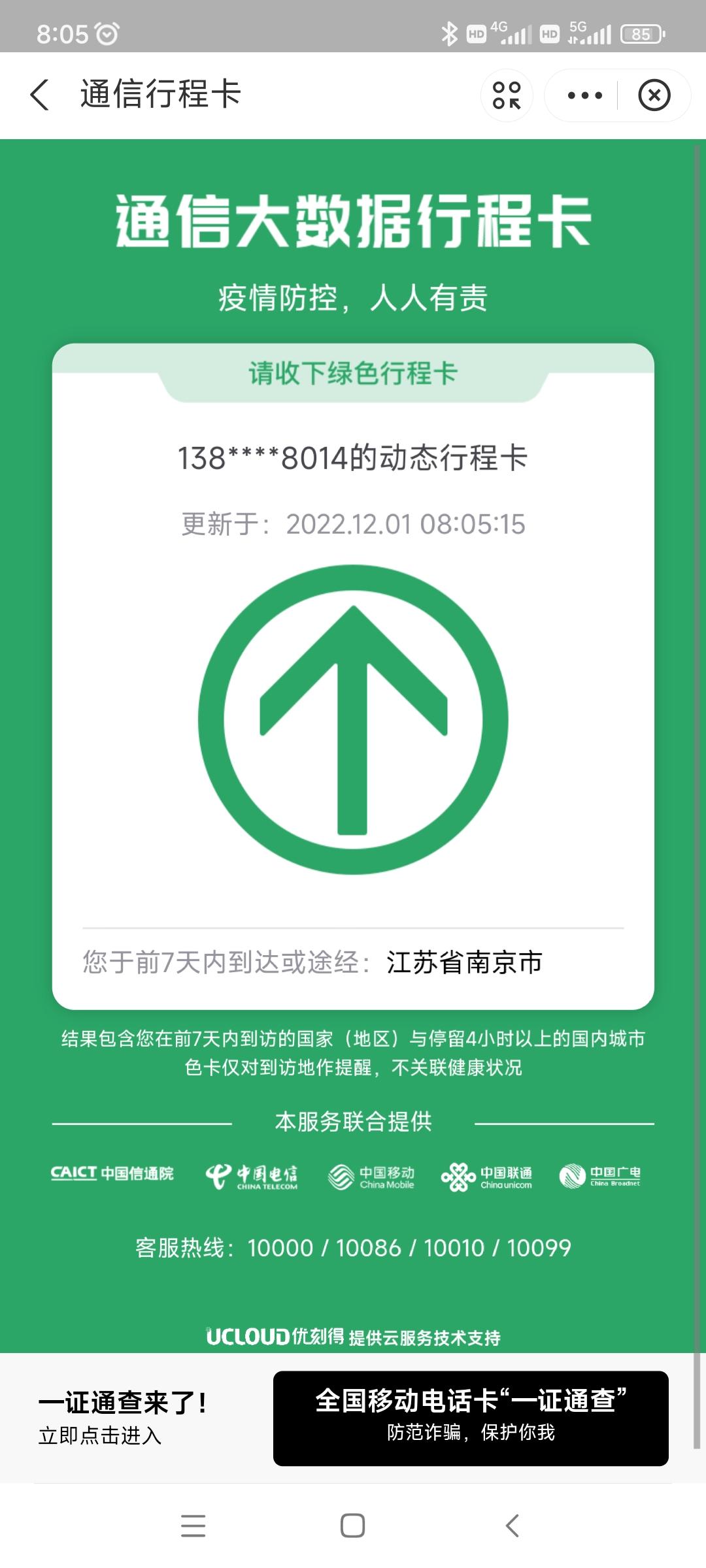706x1568 pixels.
Task: Open the mini program switcher icon
Action: point(507,95)
